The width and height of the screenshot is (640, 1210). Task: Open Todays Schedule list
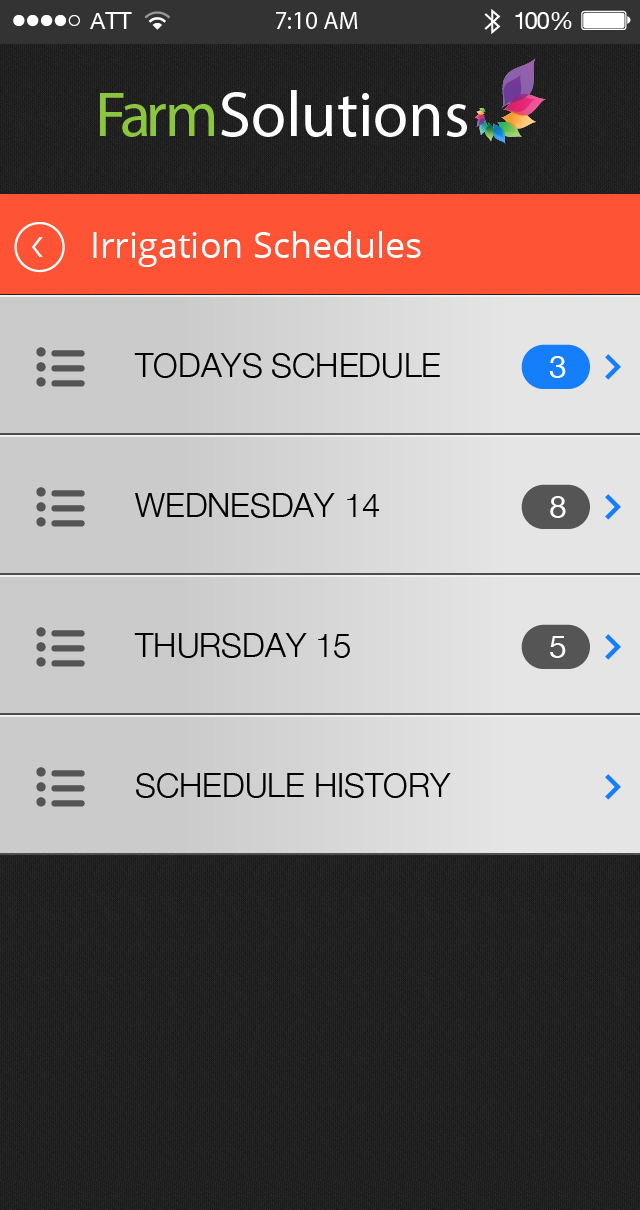[x=320, y=366]
